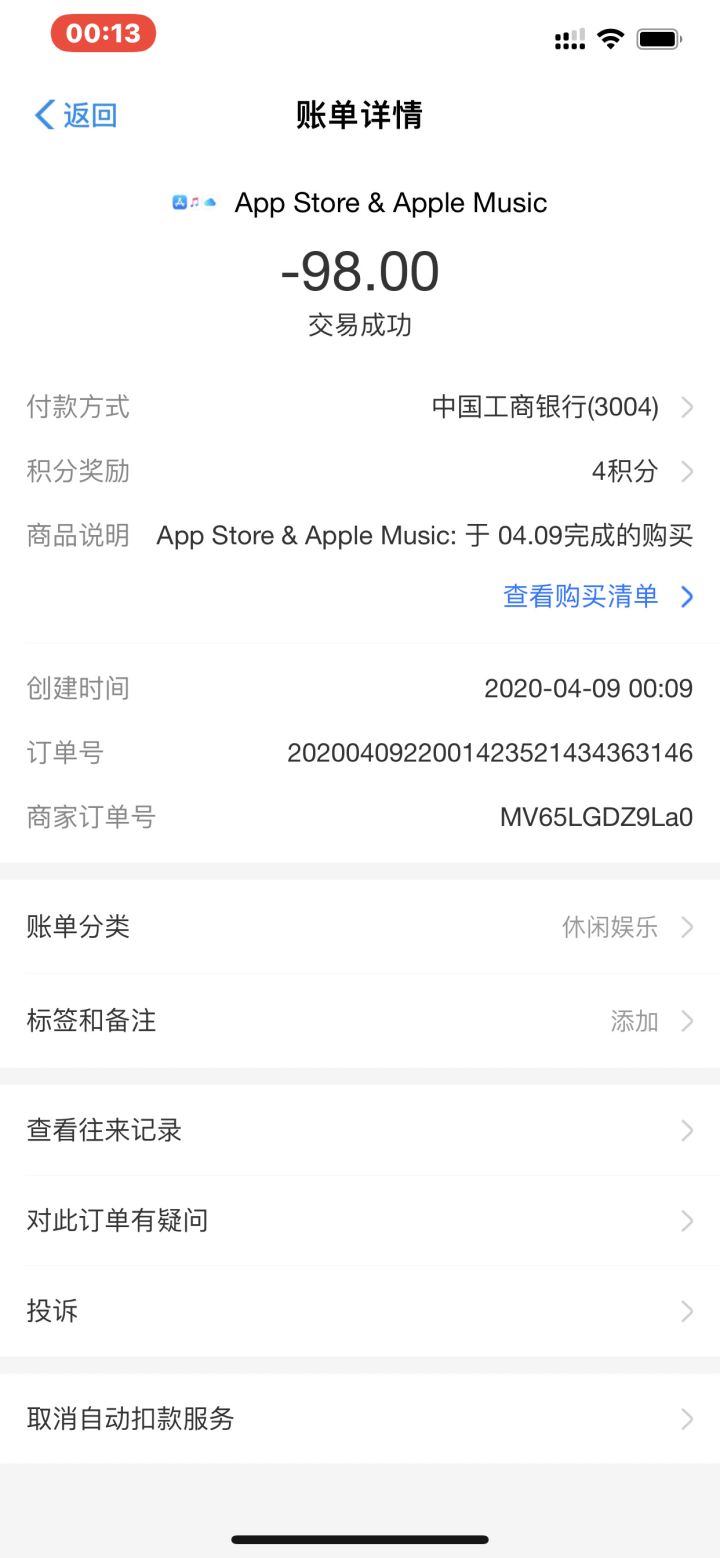Open 对此订单有疑问
The width and height of the screenshot is (720, 1558).
360,1221
